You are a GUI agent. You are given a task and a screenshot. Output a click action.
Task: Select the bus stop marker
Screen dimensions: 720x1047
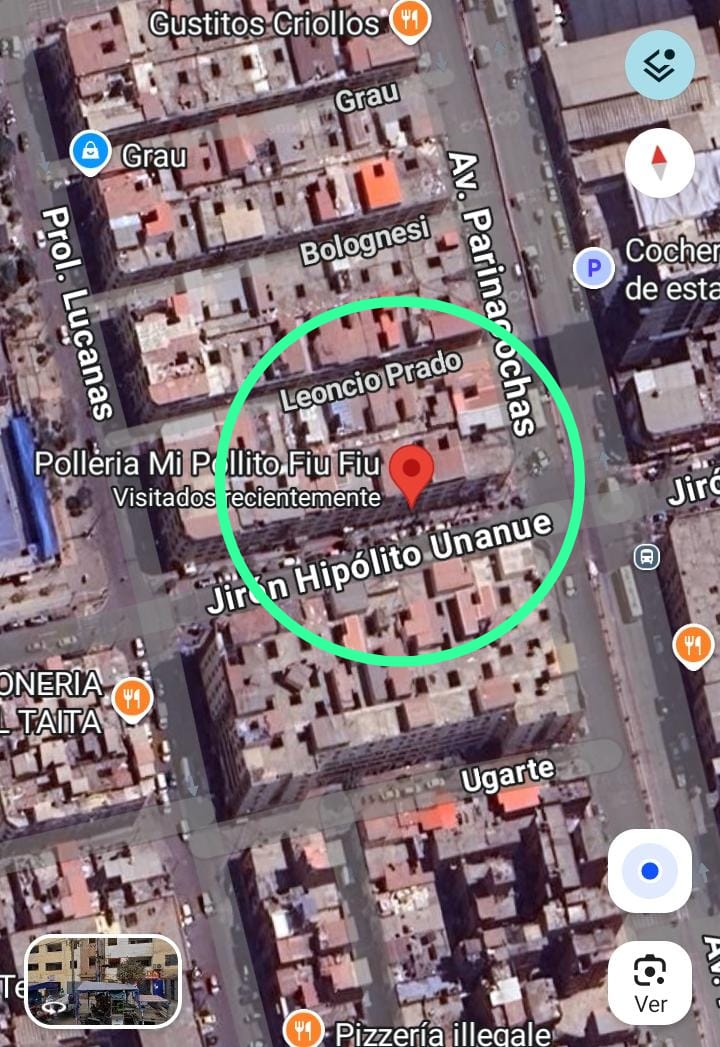coord(647,557)
